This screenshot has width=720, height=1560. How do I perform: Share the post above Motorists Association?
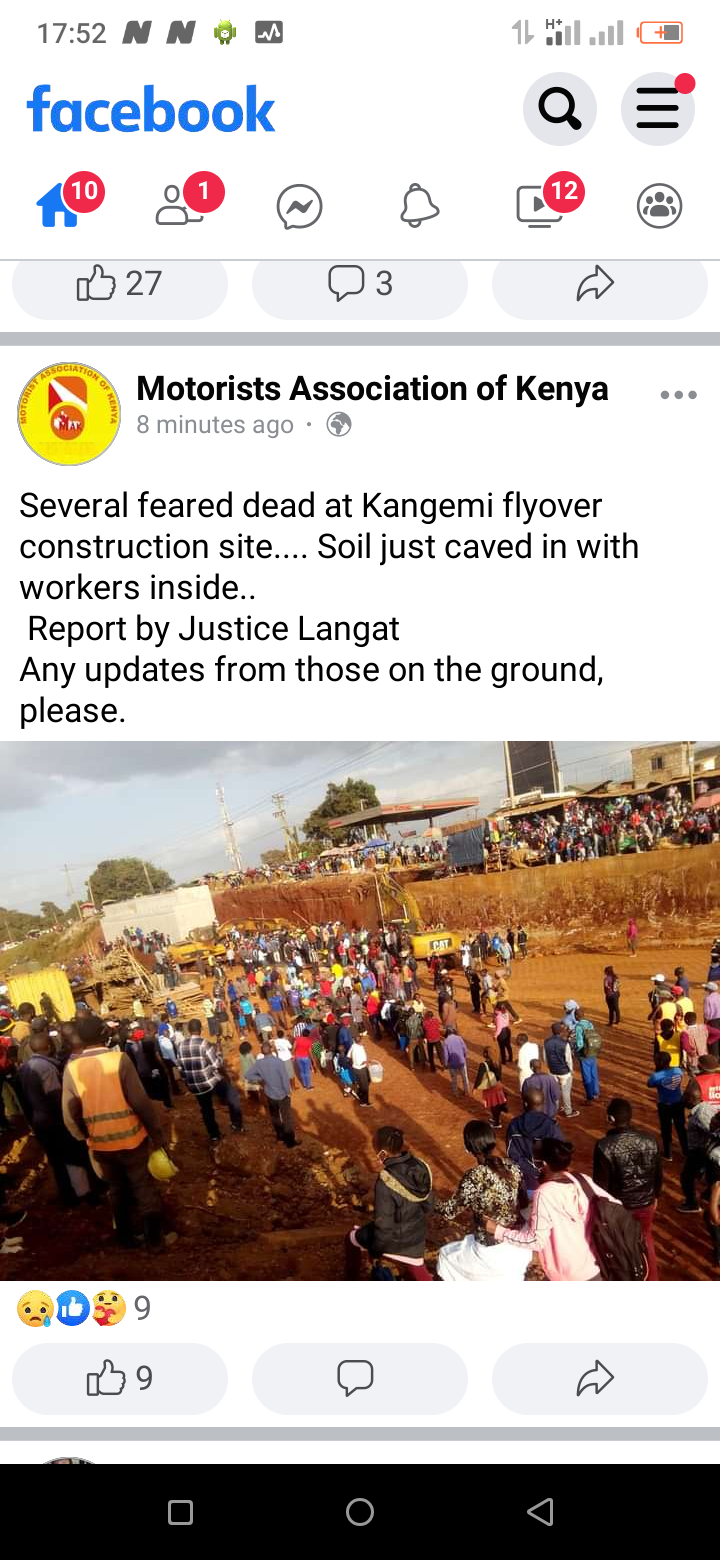click(598, 284)
